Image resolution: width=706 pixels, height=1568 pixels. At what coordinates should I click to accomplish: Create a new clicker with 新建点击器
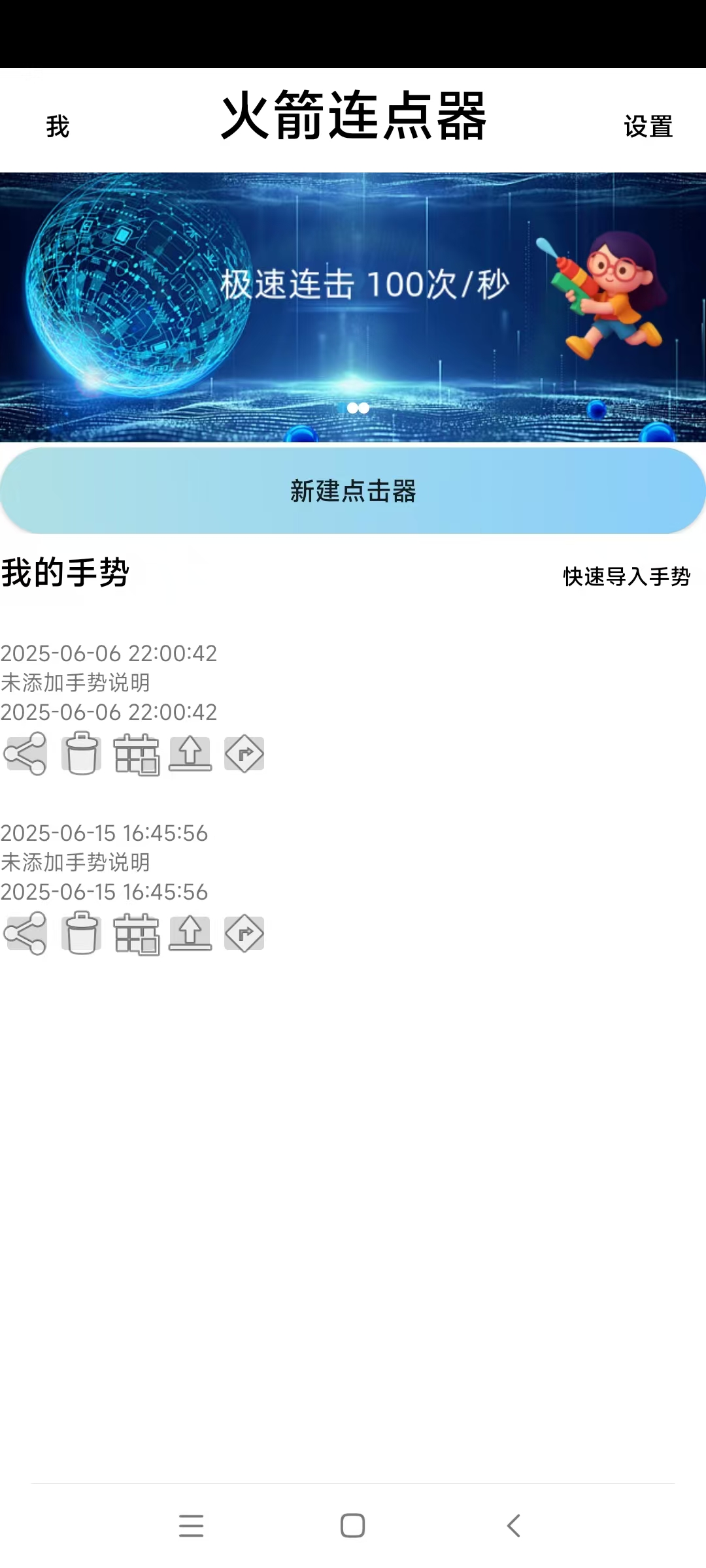353,491
